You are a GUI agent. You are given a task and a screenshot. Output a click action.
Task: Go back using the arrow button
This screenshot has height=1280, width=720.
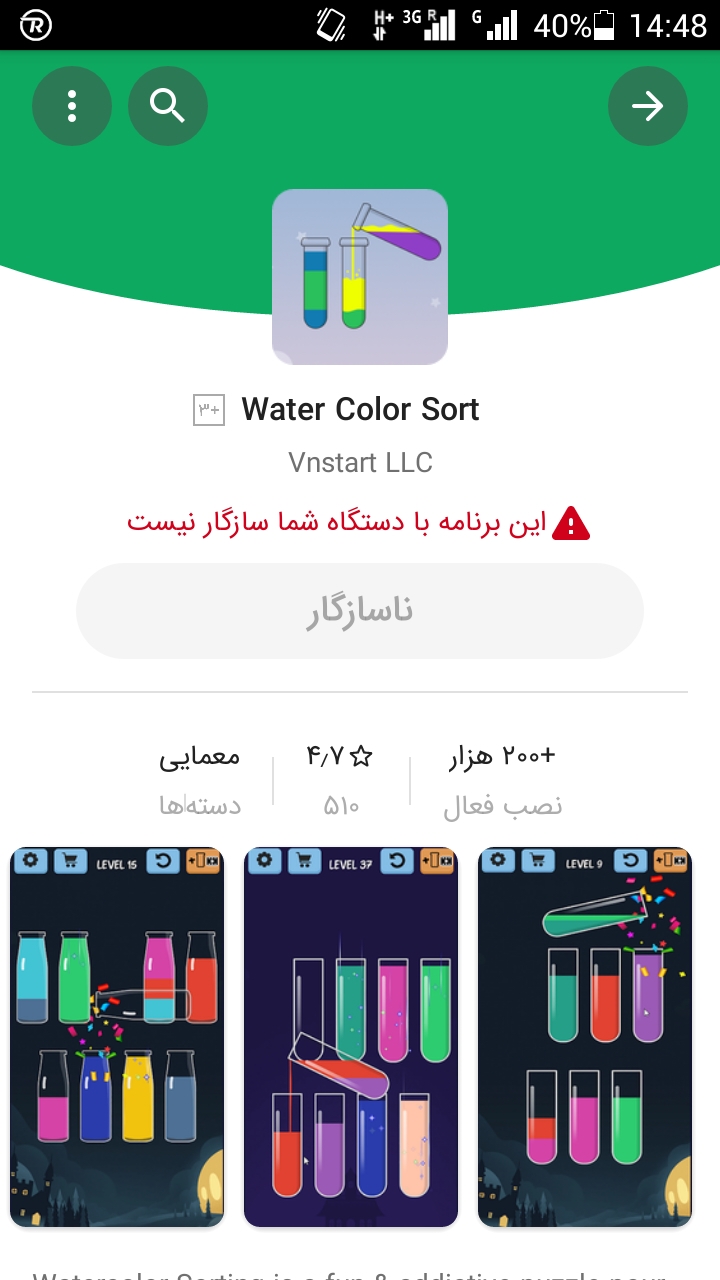click(x=648, y=106)
